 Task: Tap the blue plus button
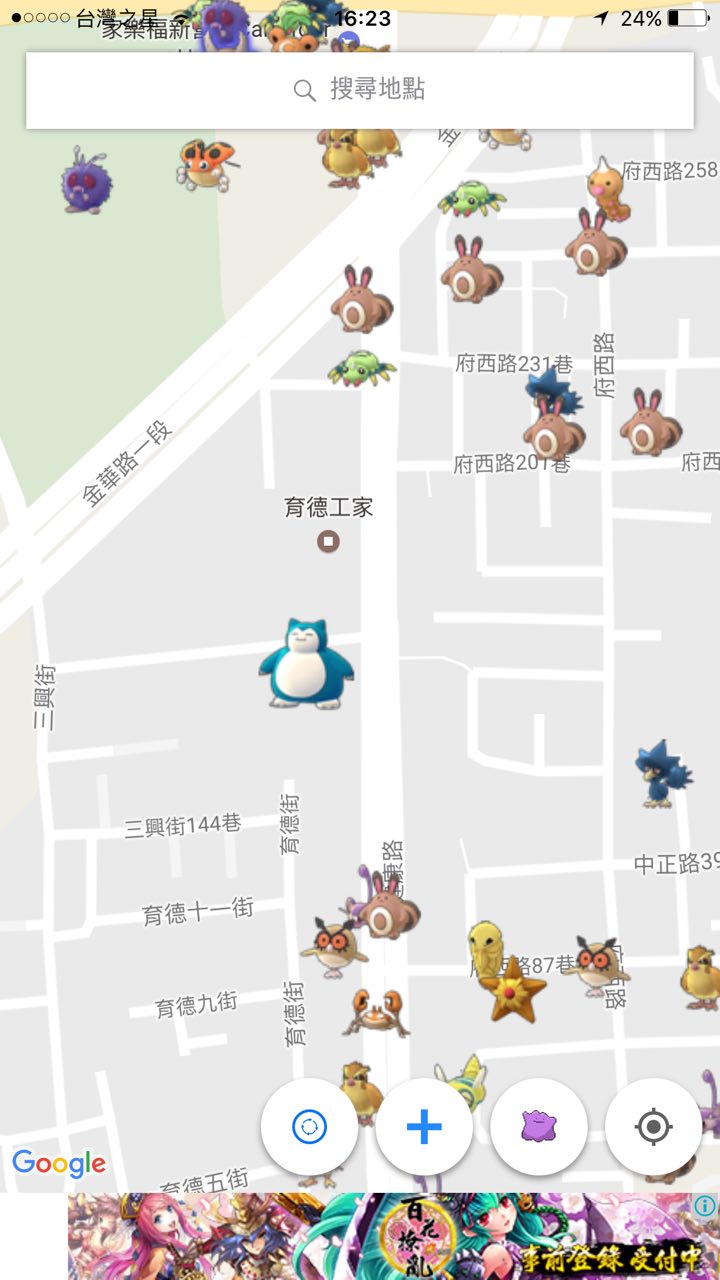click(x=424, y=1127)
